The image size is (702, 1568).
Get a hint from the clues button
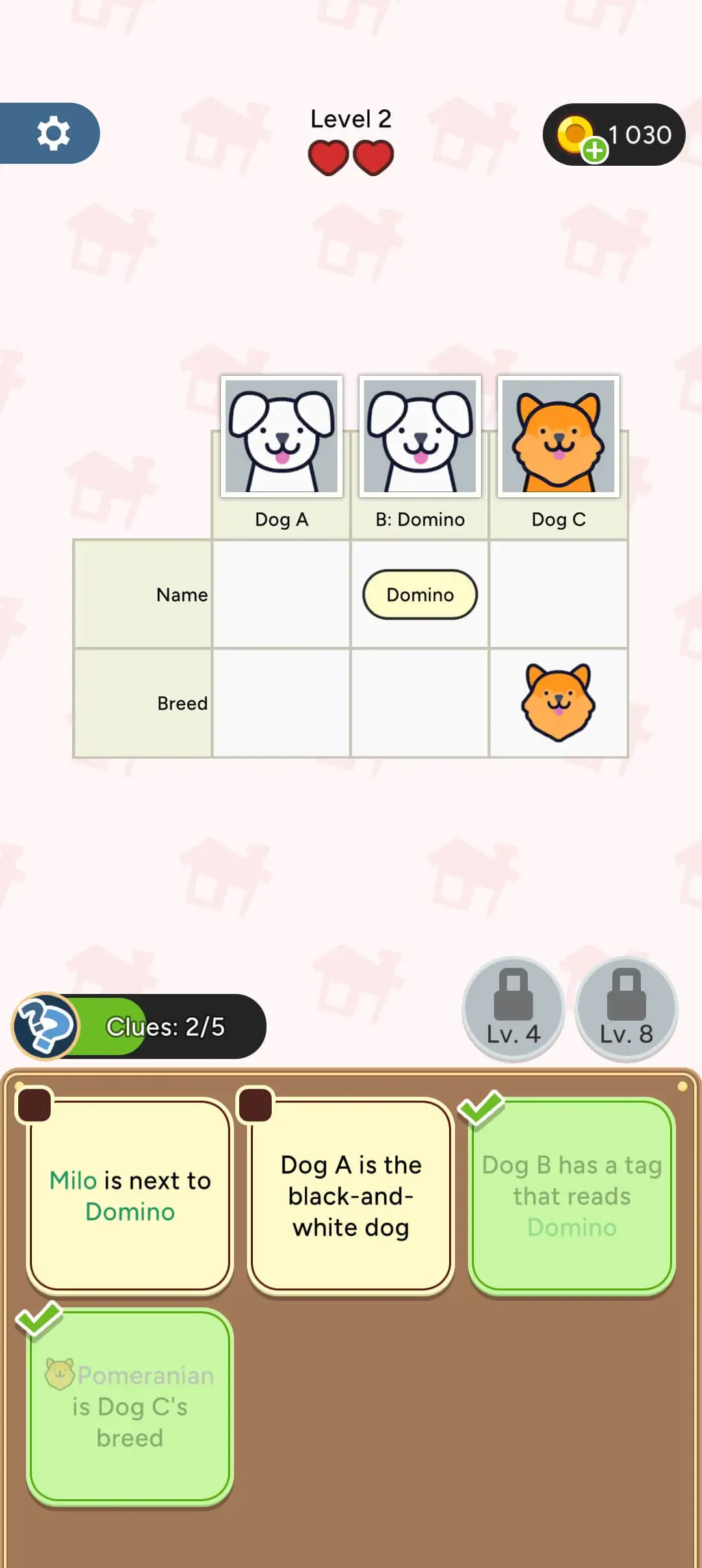[45, 1026]
